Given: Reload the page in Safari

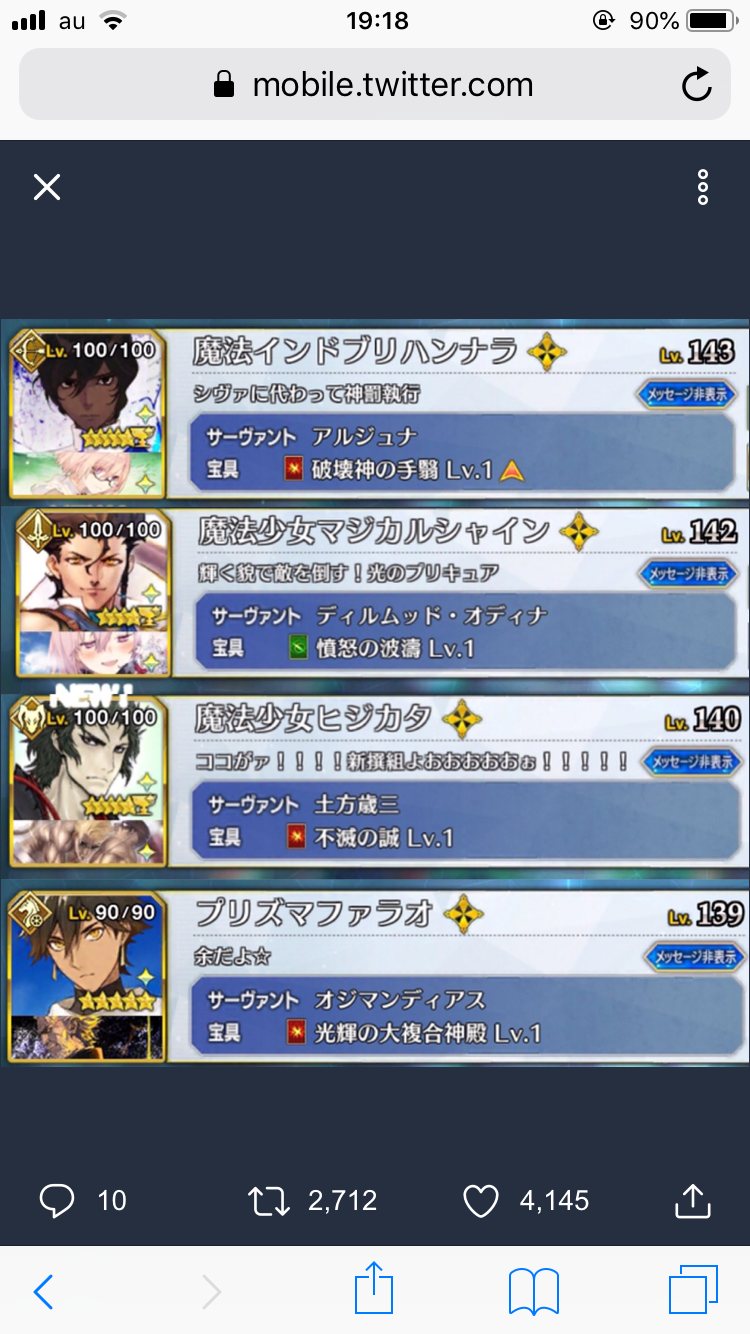Looking at the screenshot, I should point(696,85).
